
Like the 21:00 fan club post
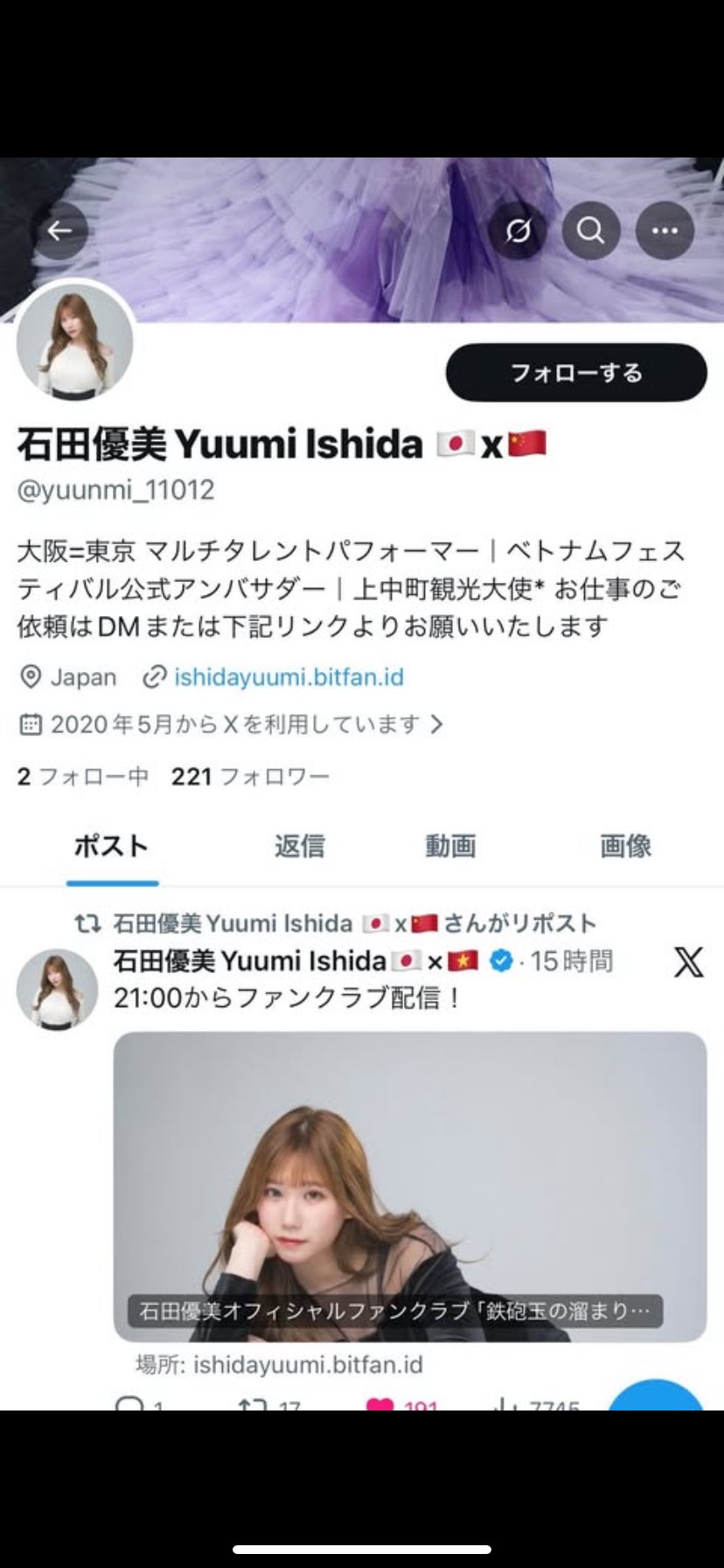coord(380,1403)
